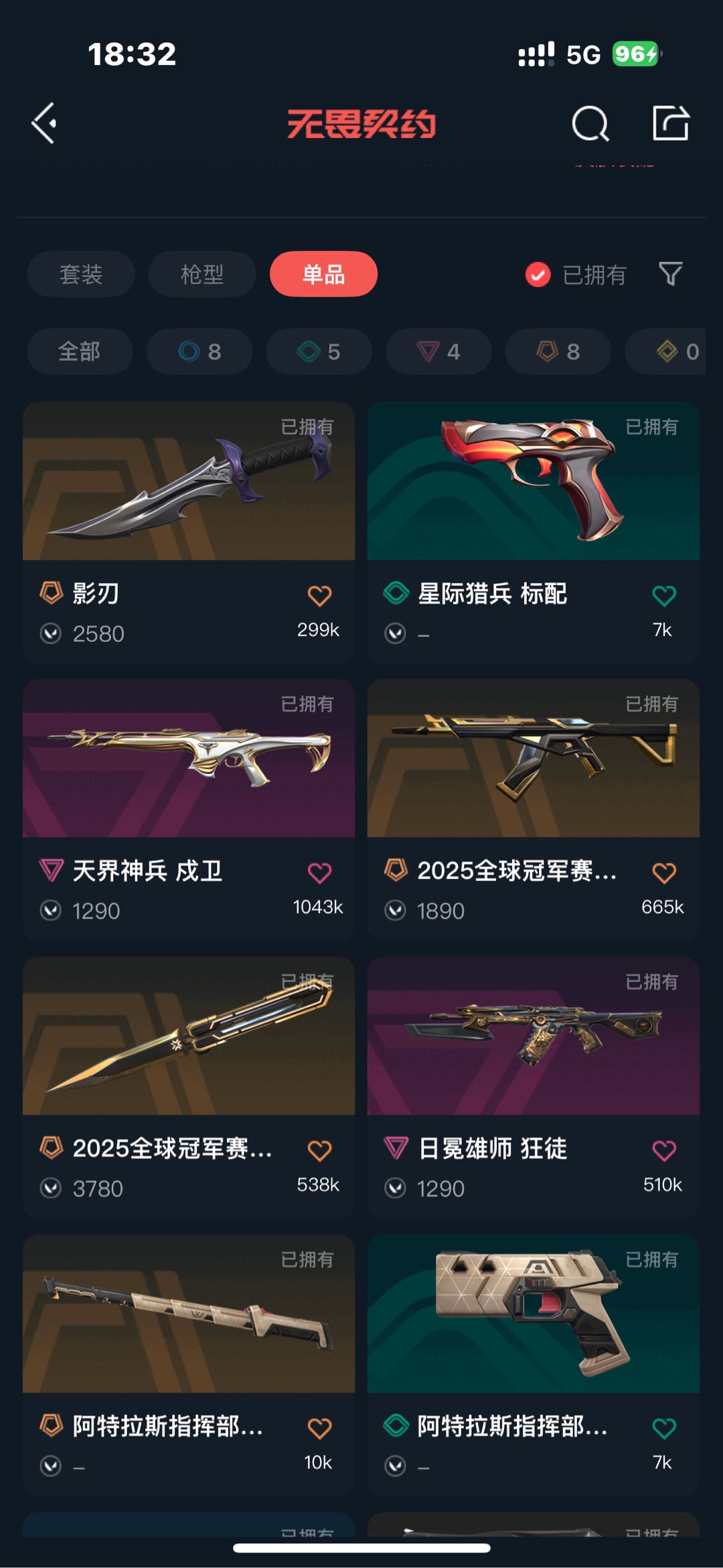Filter by green tier chip showing 5
Screen dimensions: 723x1568
coord(319,351)
